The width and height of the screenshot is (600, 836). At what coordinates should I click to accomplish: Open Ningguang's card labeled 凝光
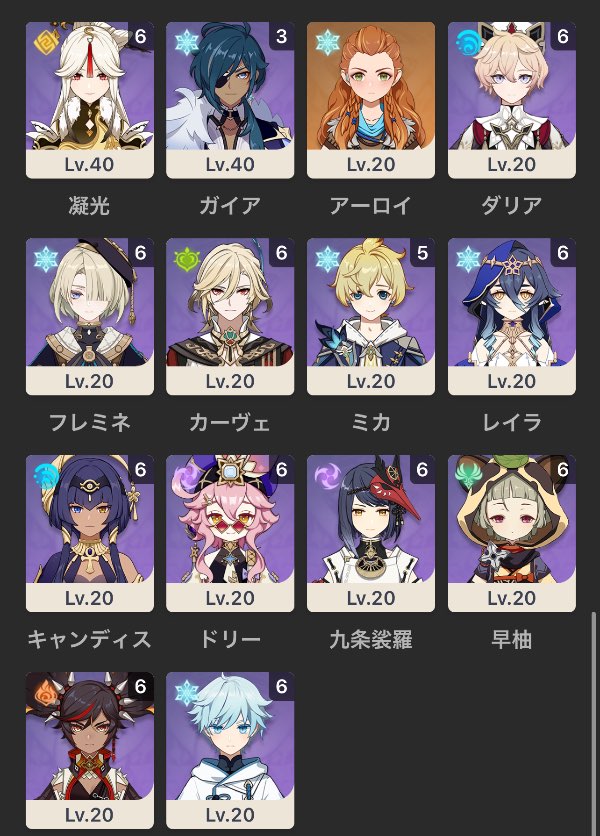(89, 100)
